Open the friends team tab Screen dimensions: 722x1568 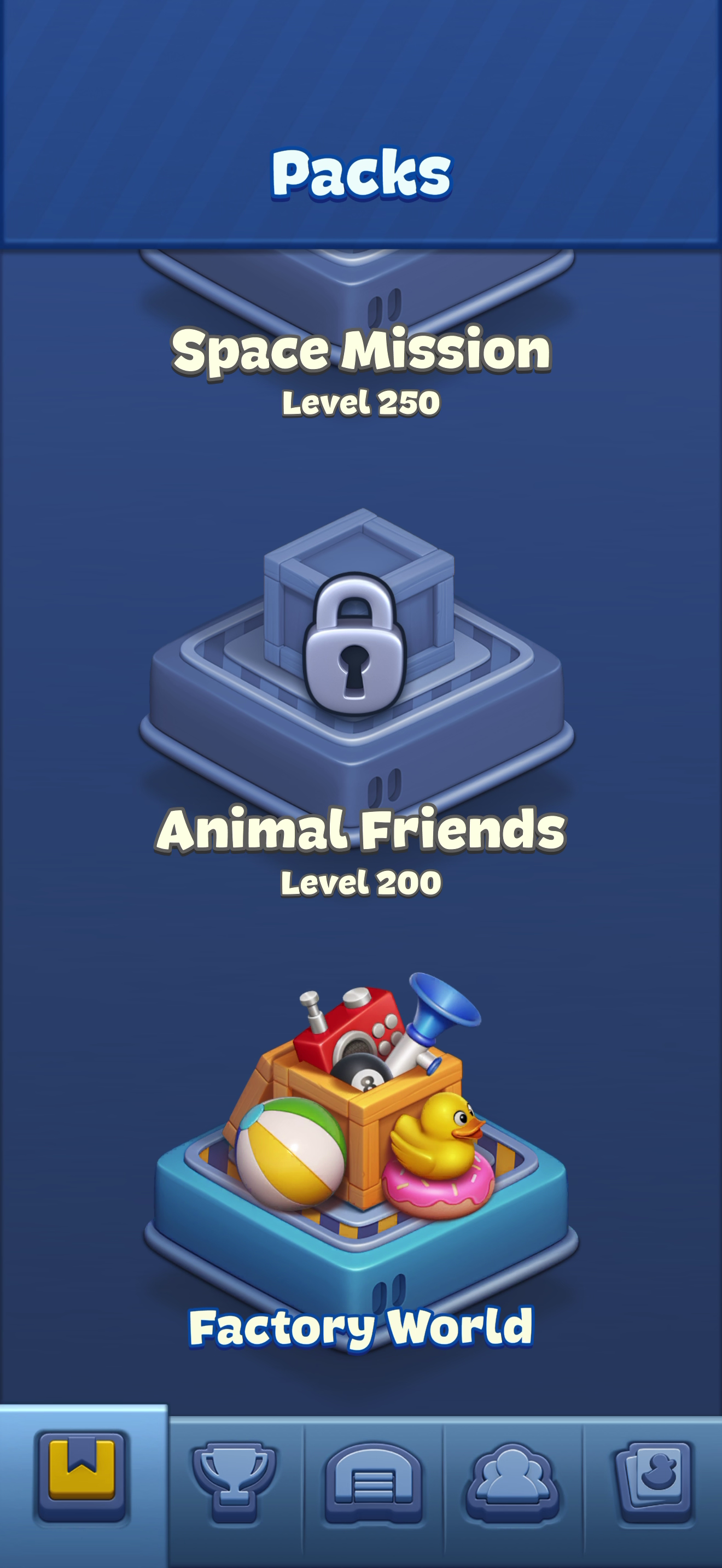pyautogui.click(x=512, y=1483)
